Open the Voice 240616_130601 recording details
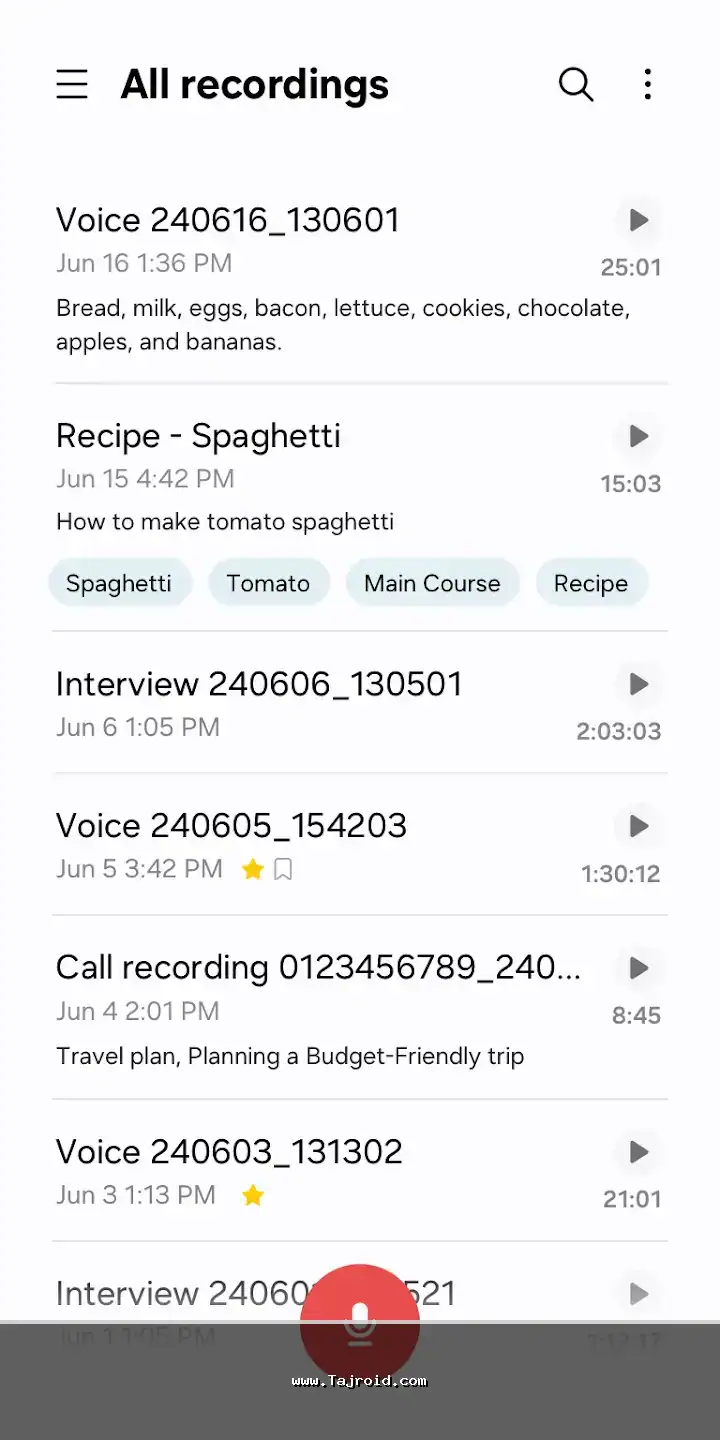The image size is (720, 1440). (228, 220)
